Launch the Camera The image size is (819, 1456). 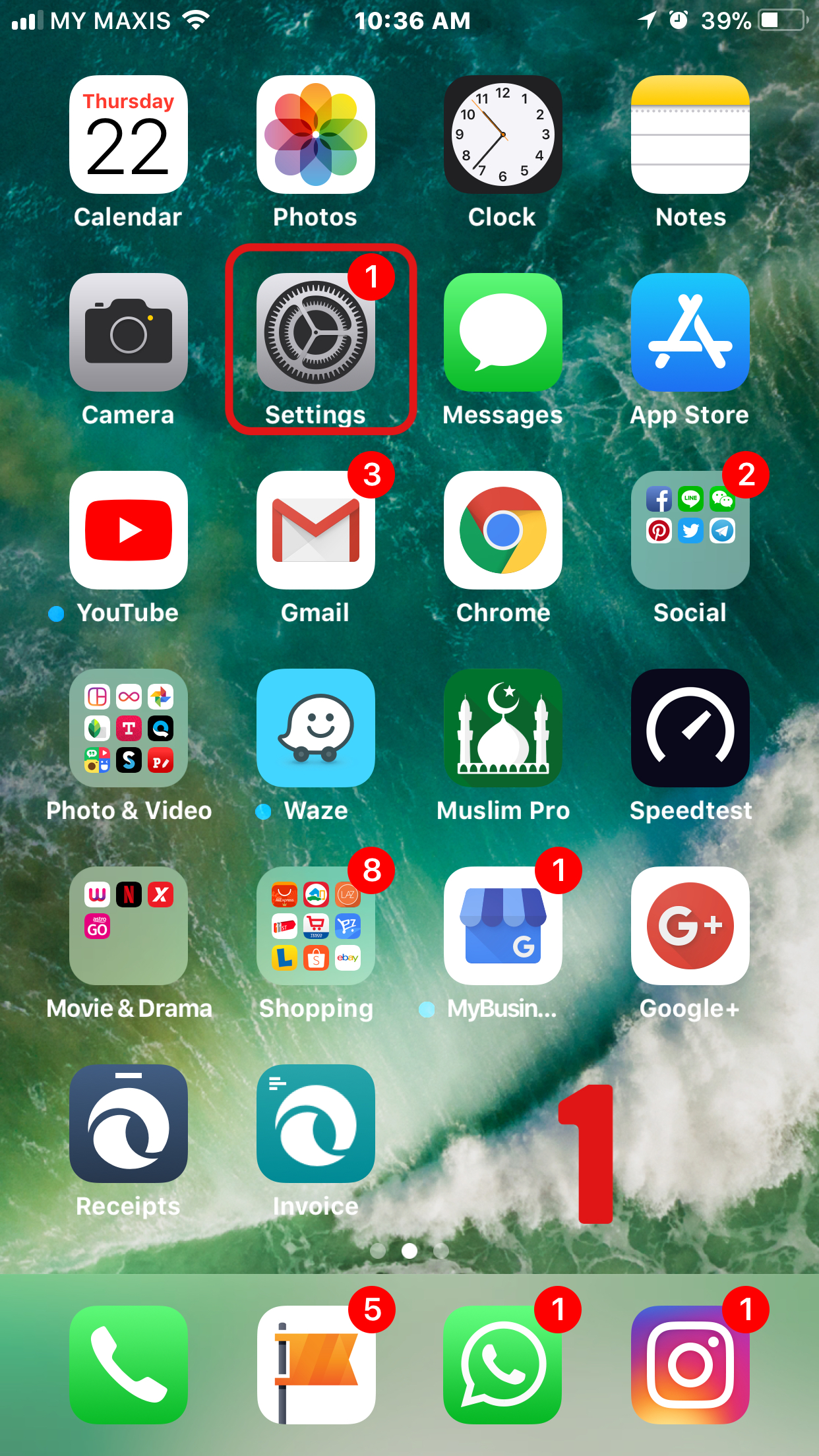[129, 332]
